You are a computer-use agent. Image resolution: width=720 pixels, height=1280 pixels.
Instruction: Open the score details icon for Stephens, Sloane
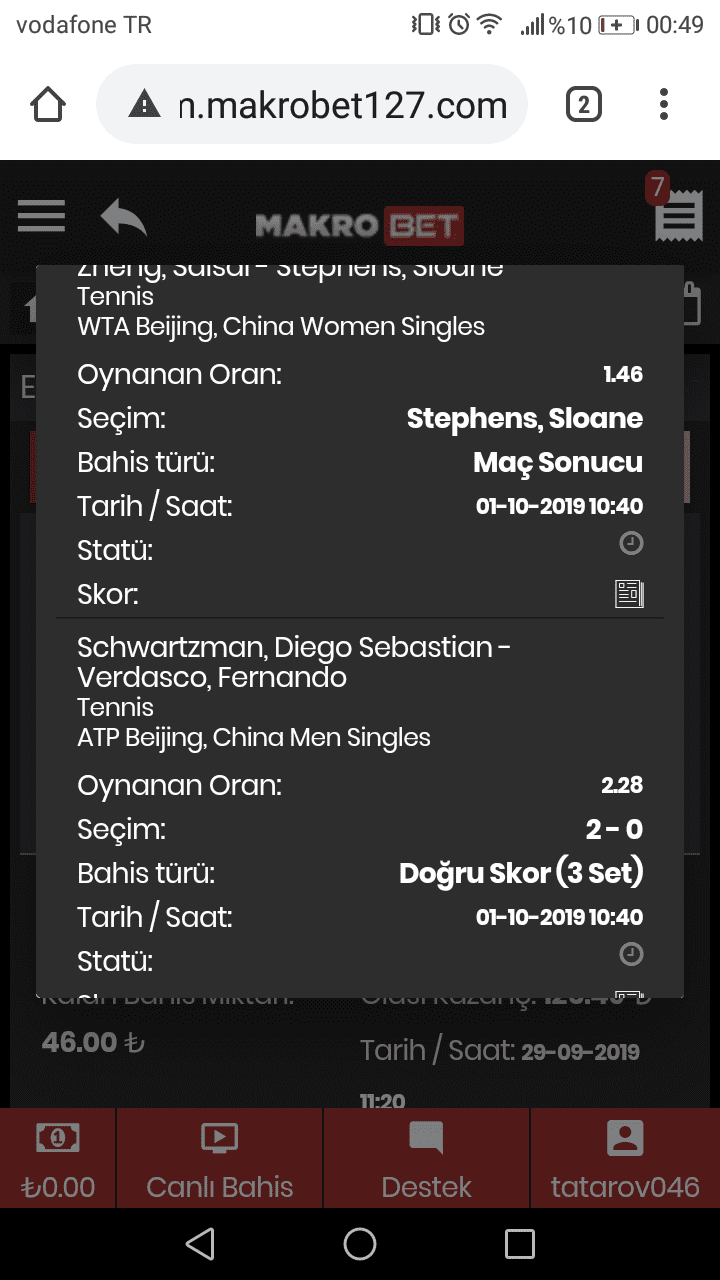coord(629,595)
